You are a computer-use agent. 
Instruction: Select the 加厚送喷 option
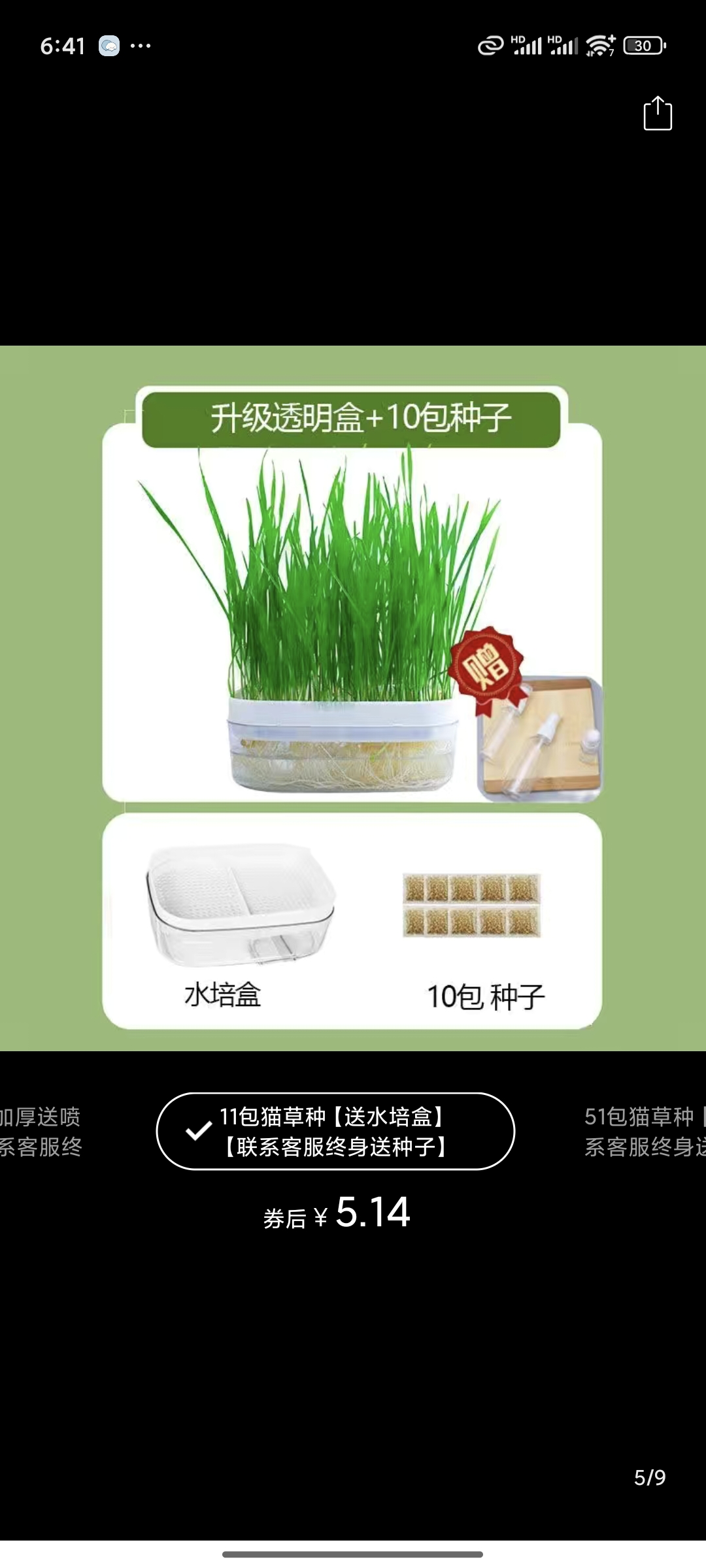pyautogui.click(x=41, y=1131)
